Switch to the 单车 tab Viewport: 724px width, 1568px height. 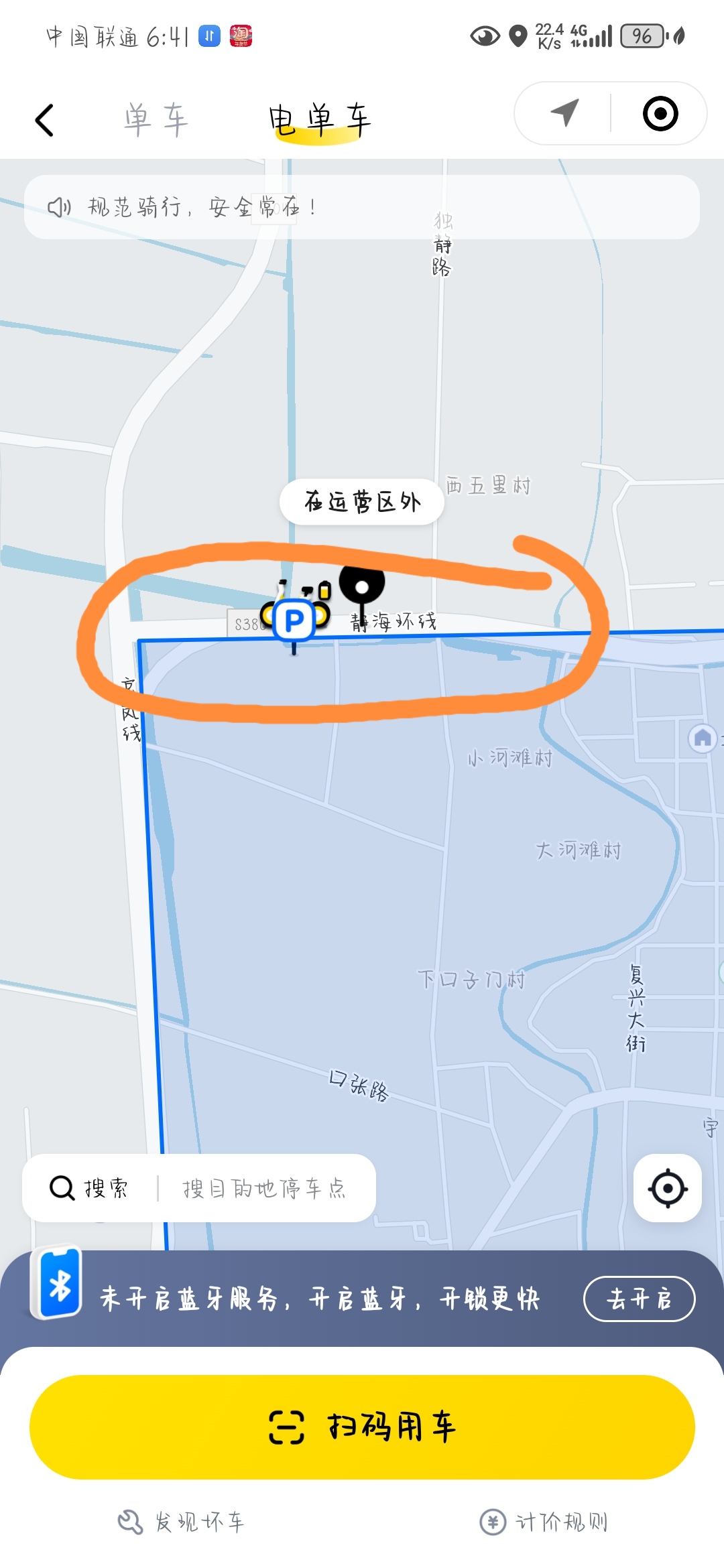click(156, 121)
